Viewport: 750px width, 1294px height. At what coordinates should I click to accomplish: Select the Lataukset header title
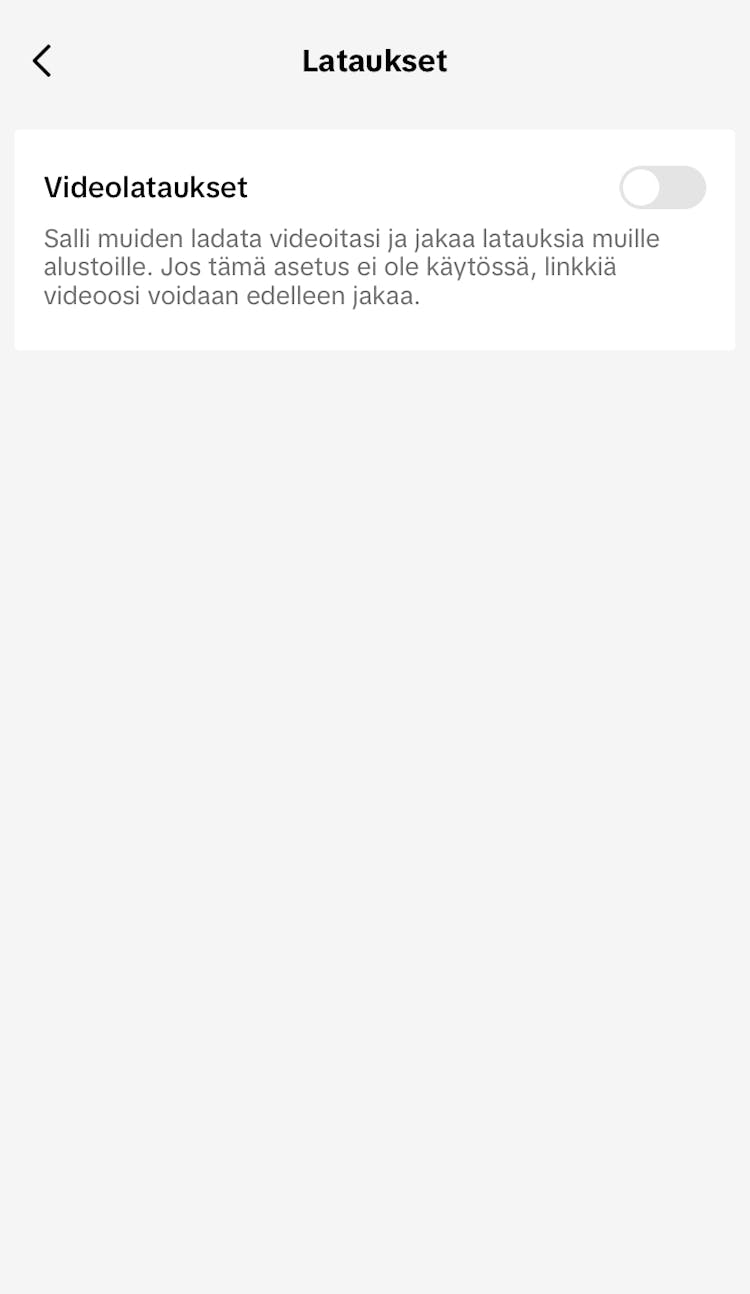click(x=374, y=61)
